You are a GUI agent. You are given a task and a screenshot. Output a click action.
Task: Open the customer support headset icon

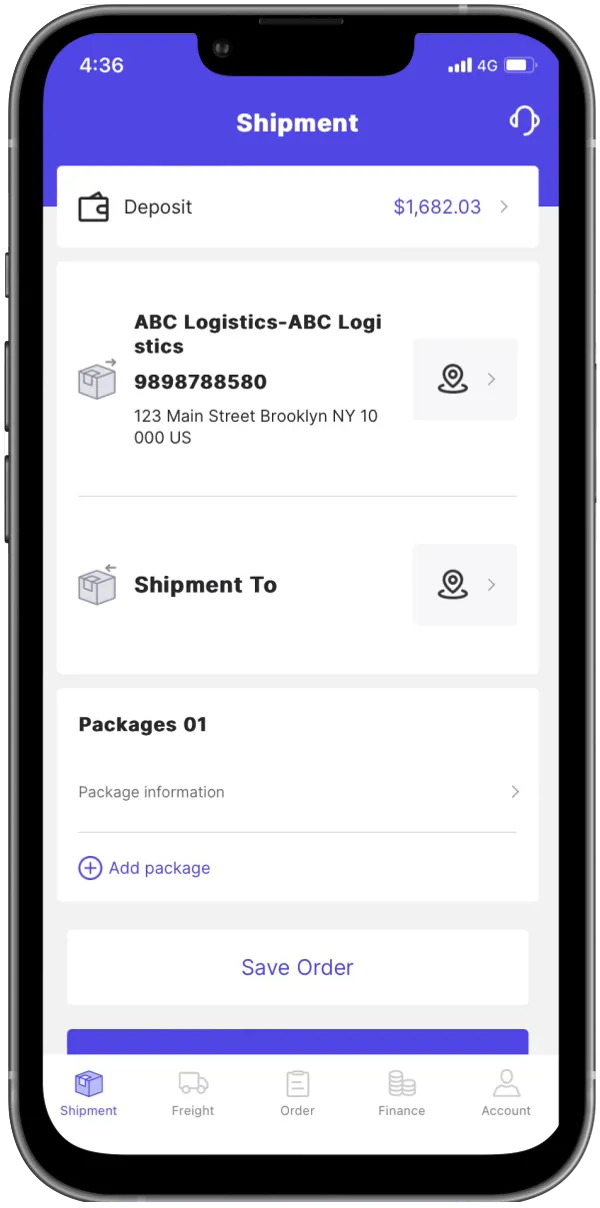click(x=523, y=121)
